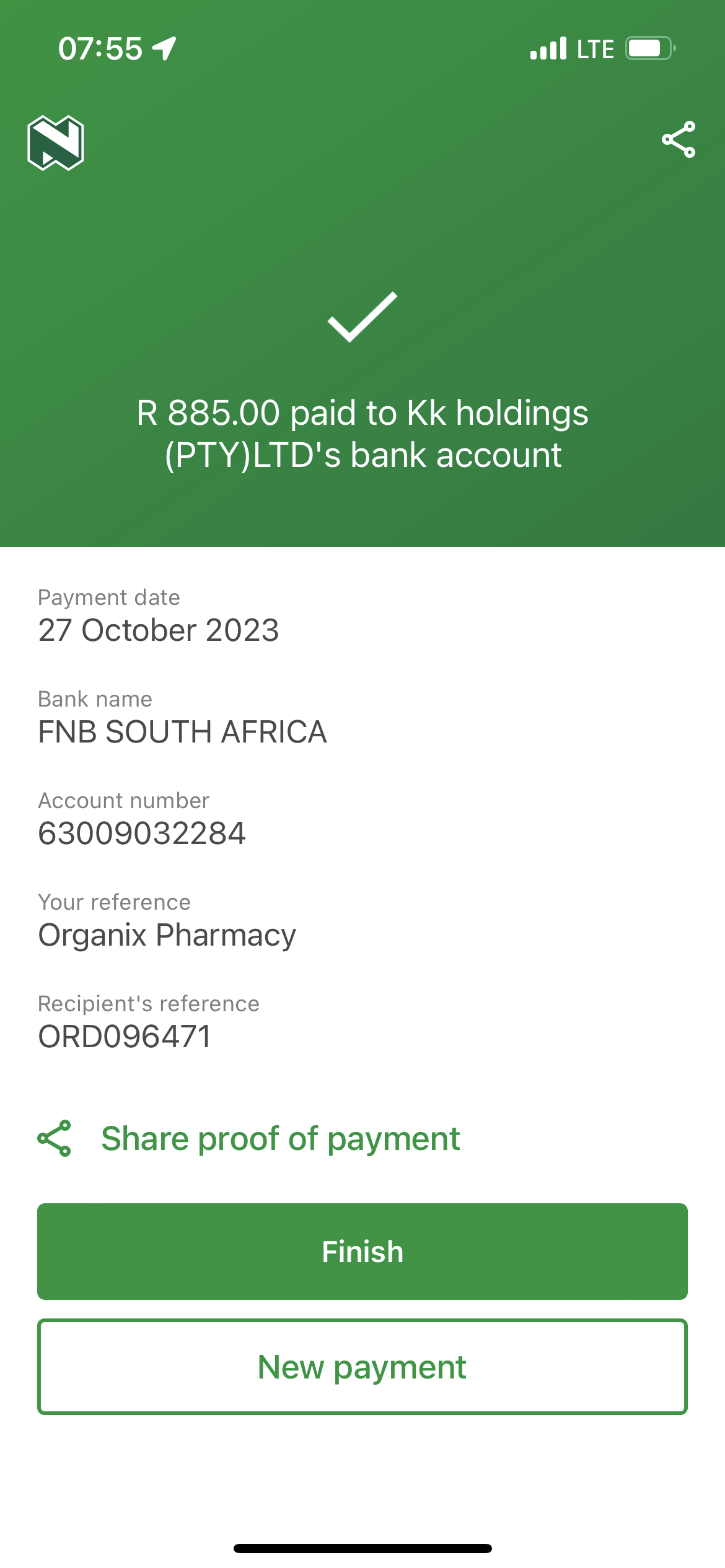The height and width of the screenshot is (1568, 725).
Task: Tap the Finish button
Action: pyautogui.click(x=362, y=1252)
